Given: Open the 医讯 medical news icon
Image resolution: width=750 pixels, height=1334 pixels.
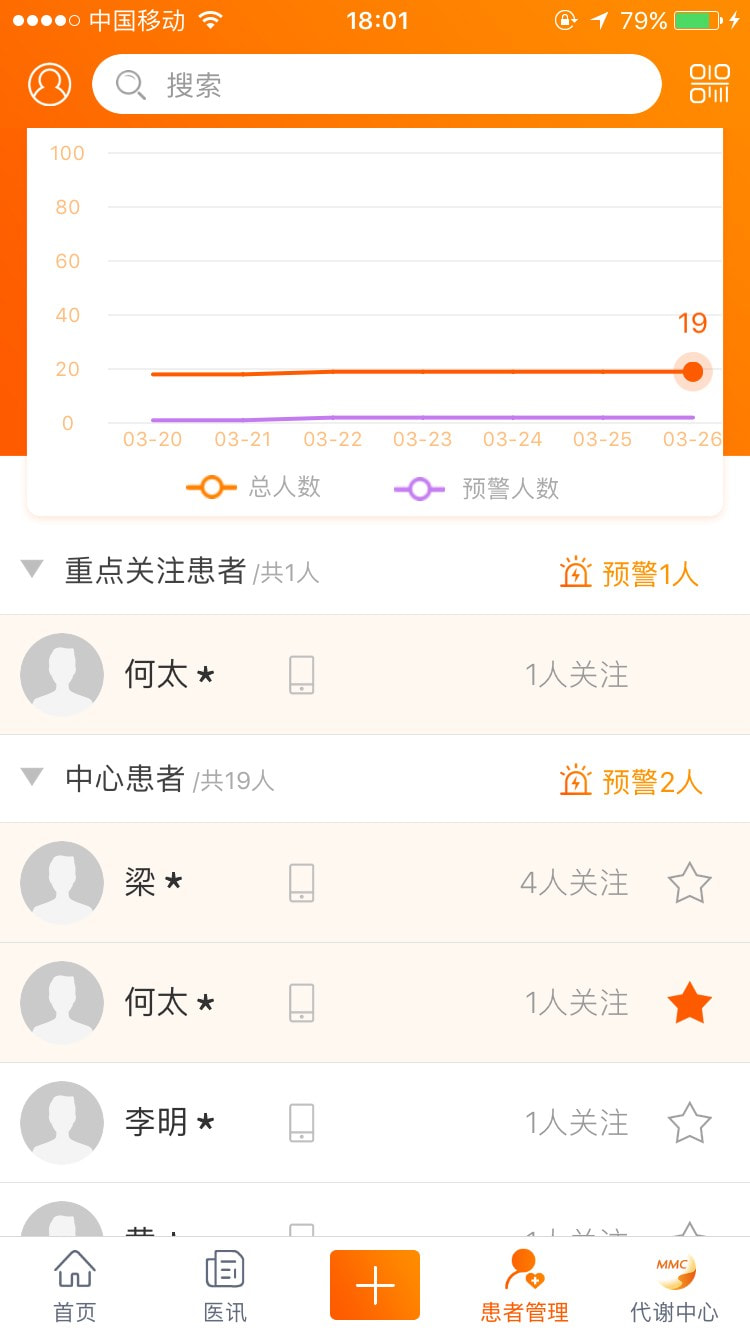Looking at the screenshot, I should point(223,1283).
